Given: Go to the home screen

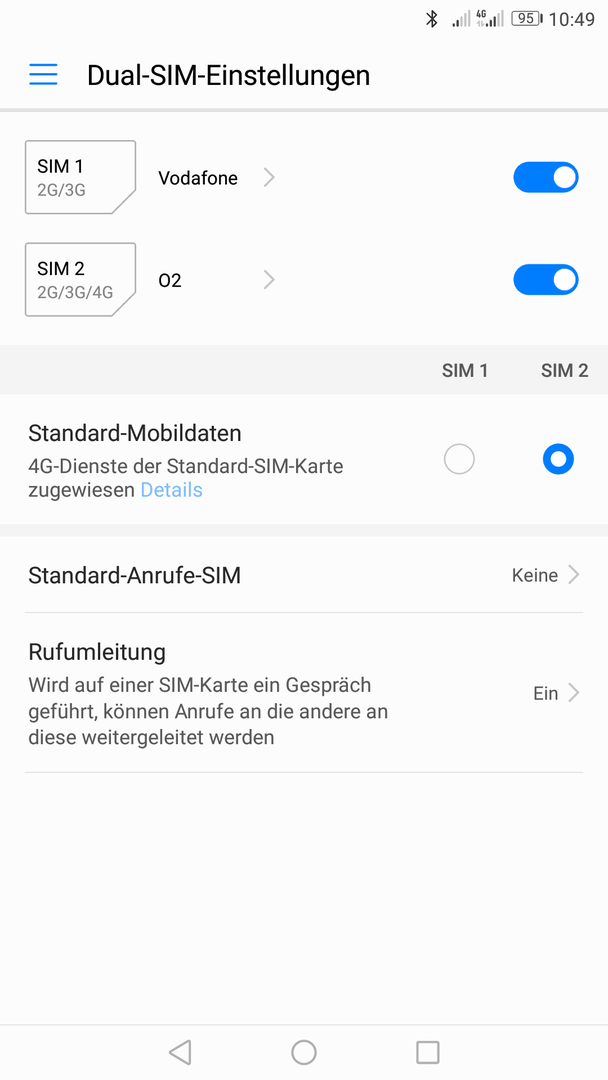Looking at the screenshot, I should coord(304,1052).
